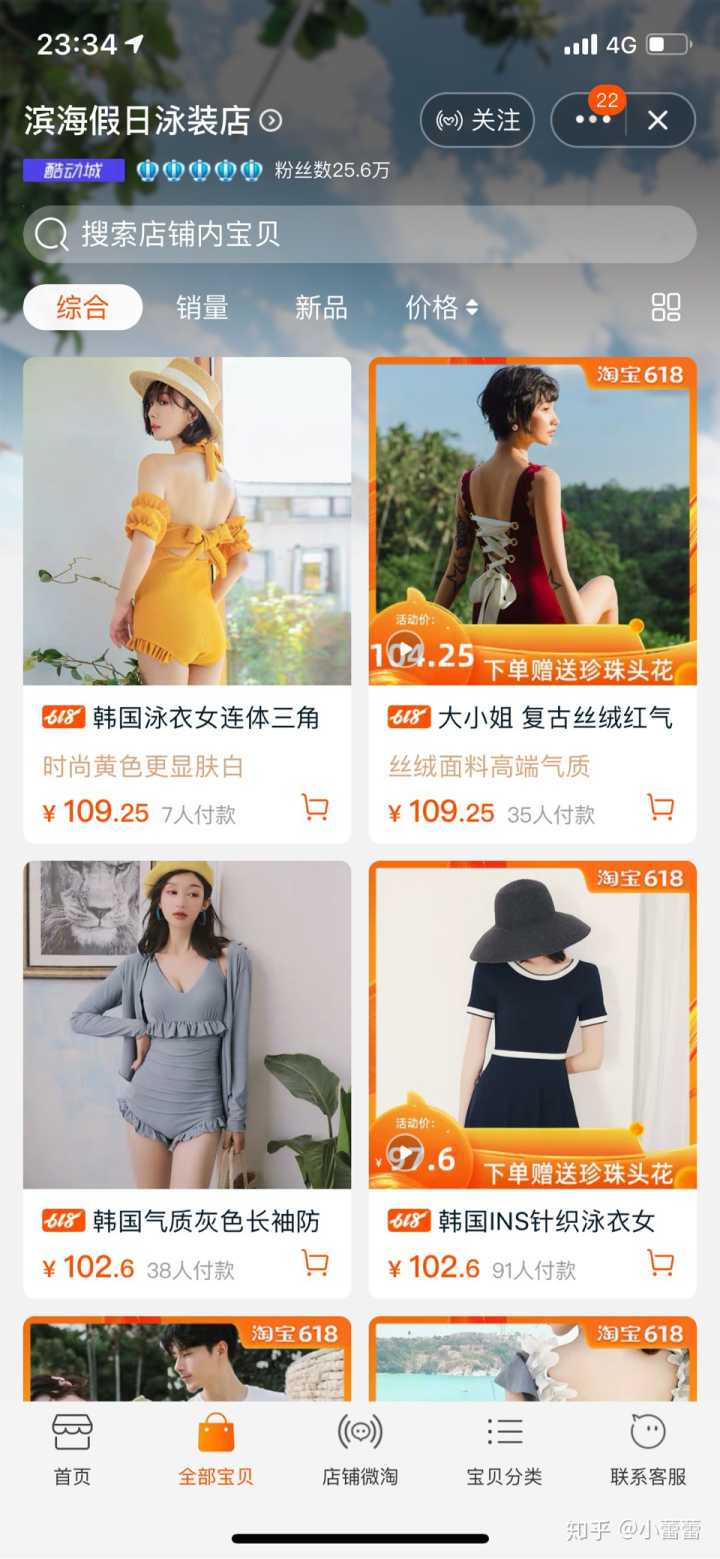The image size is (720, 1559).
Task: Toggle the grid layout view icon
Action: point(666,307)
